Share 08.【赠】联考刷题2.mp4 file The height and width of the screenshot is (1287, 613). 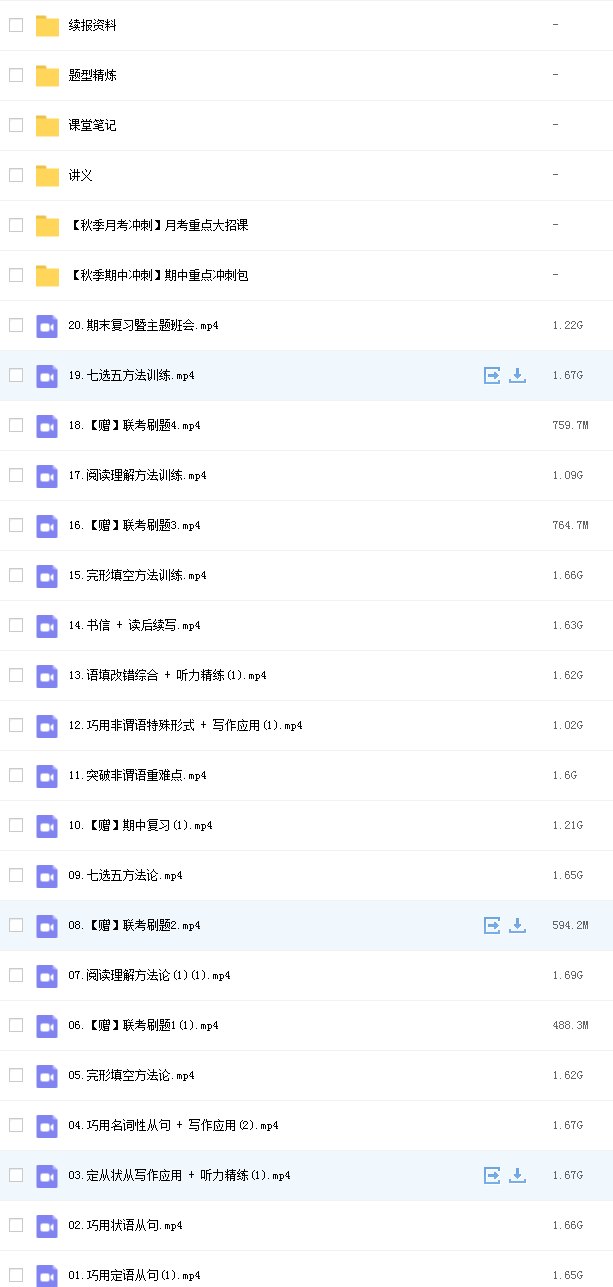(492, 925)
